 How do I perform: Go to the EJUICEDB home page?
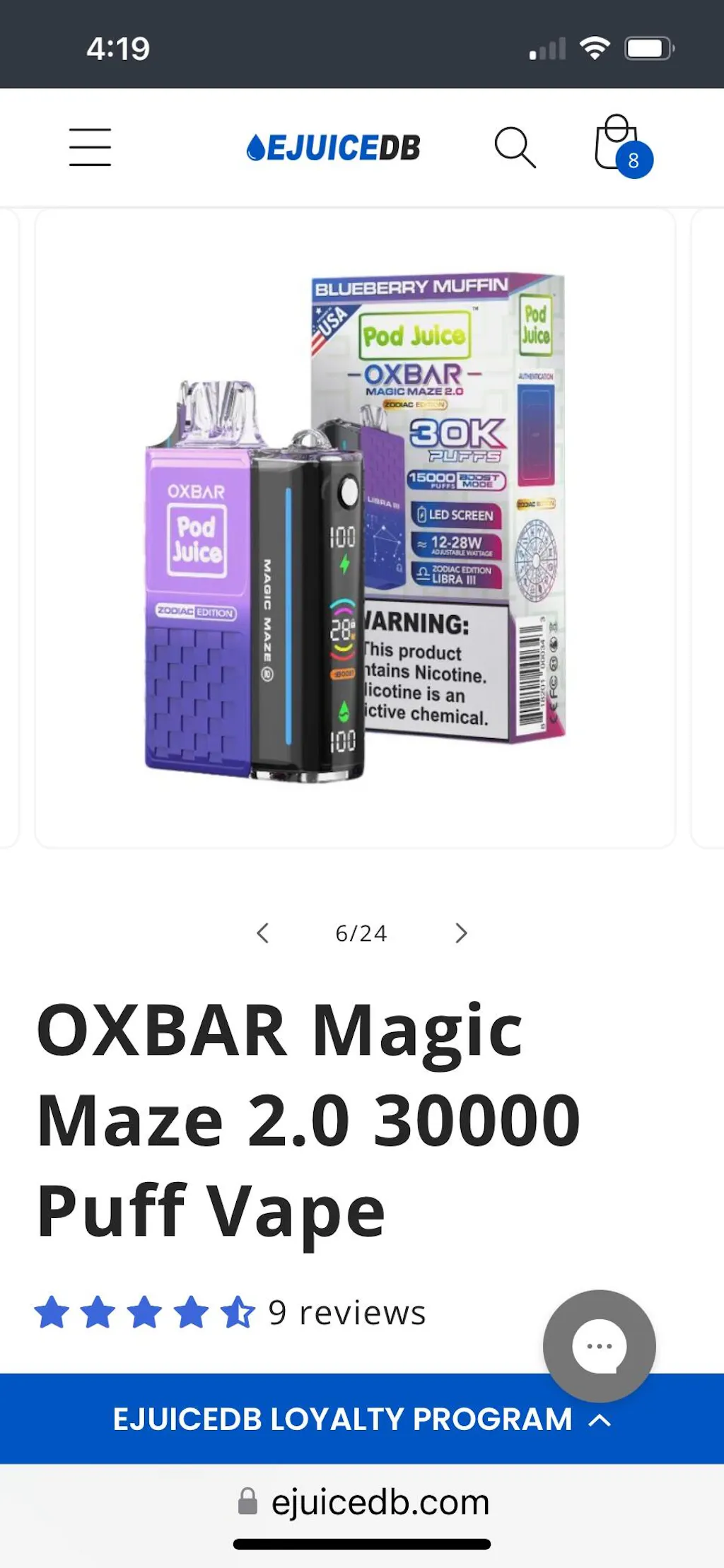pyautogui.click(x=333, y=148)
